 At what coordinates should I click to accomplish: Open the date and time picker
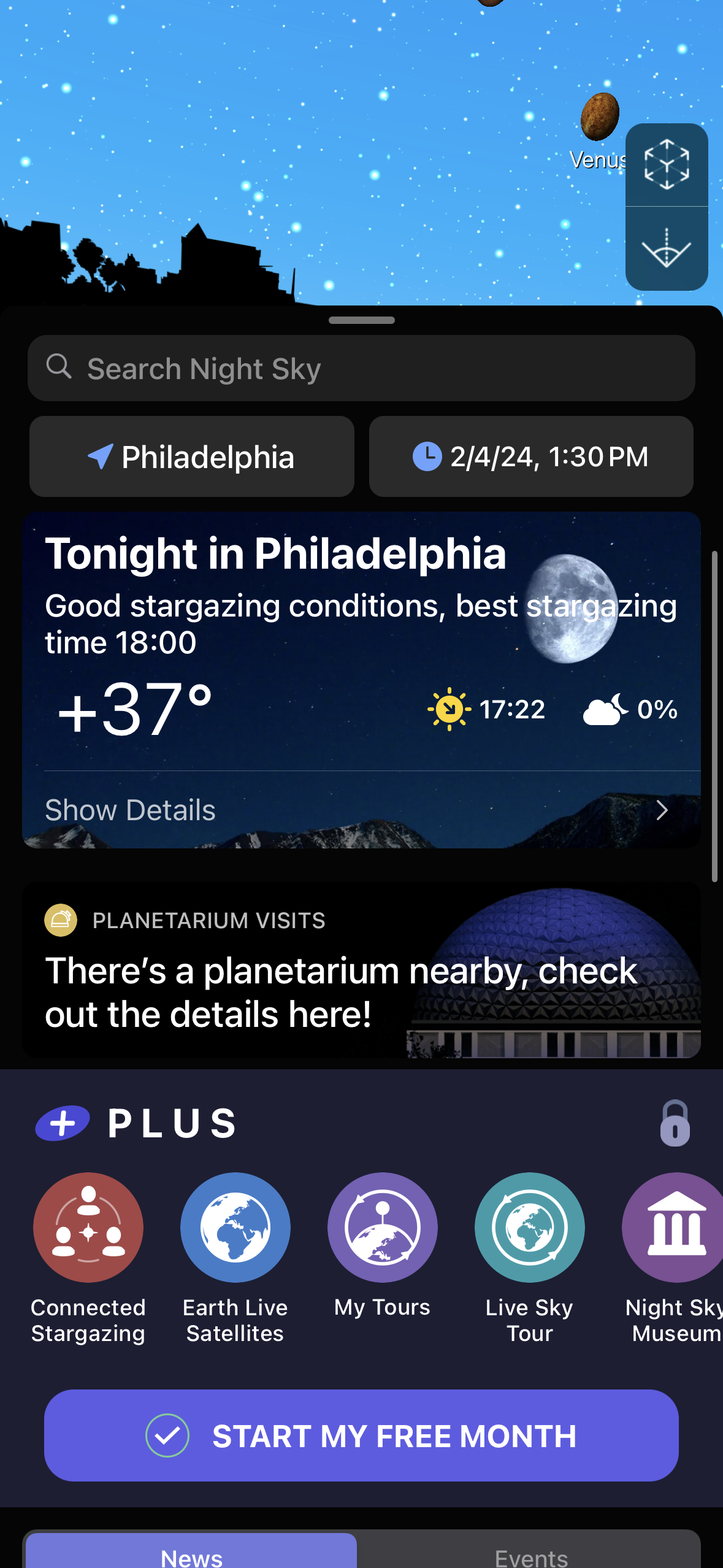(x=530, y=456)
